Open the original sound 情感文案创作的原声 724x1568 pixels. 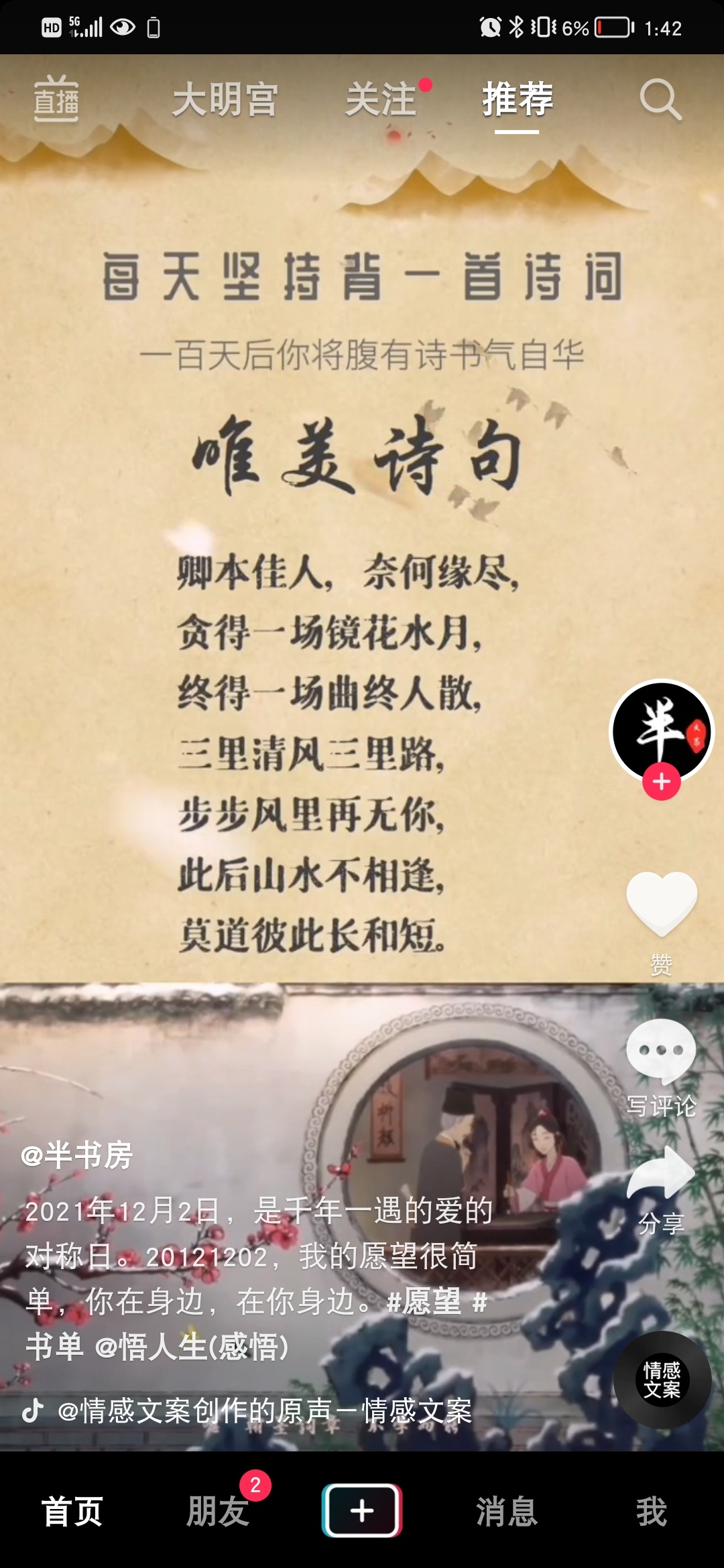point(265,1411)
